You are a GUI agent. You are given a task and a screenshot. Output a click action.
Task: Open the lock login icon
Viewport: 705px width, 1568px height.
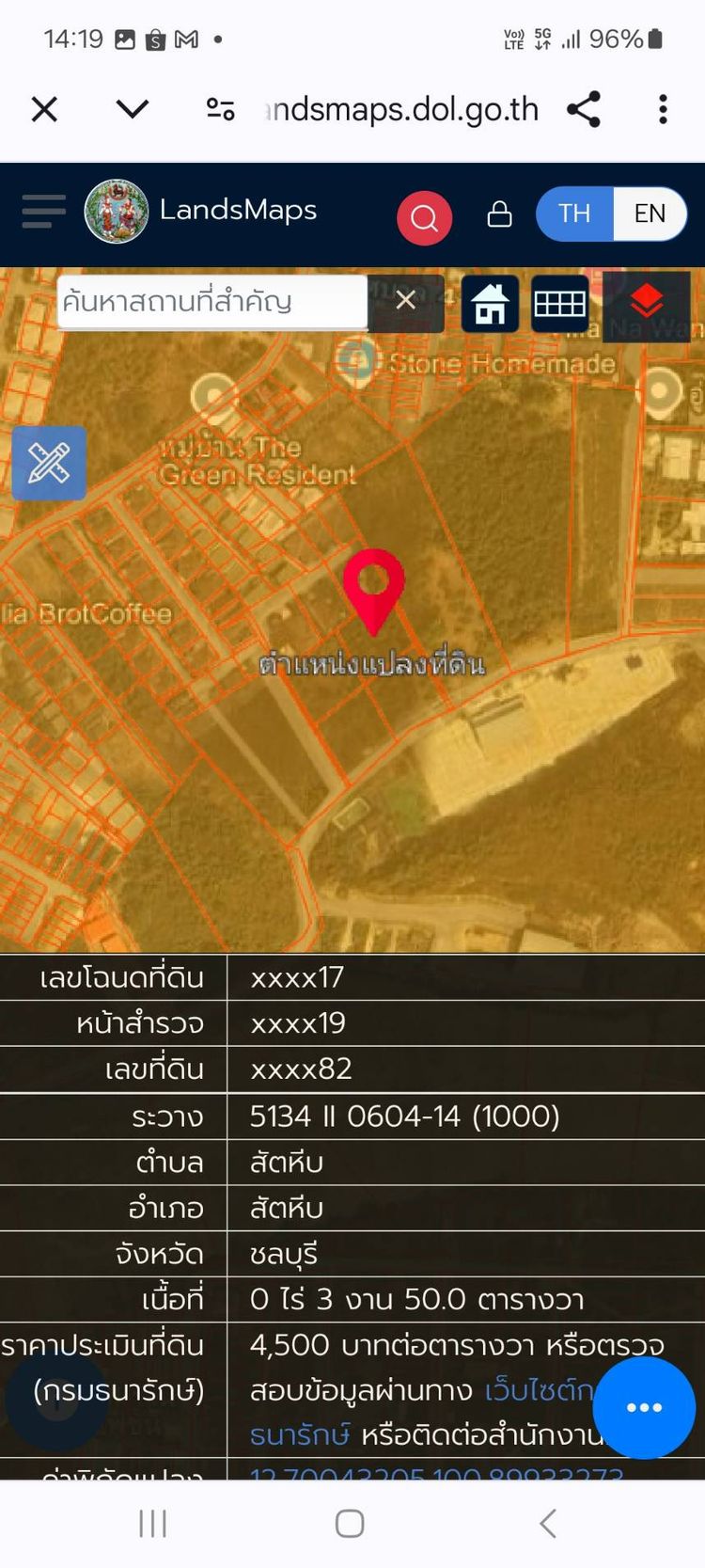pyautogui.click(x=499, y=214)
